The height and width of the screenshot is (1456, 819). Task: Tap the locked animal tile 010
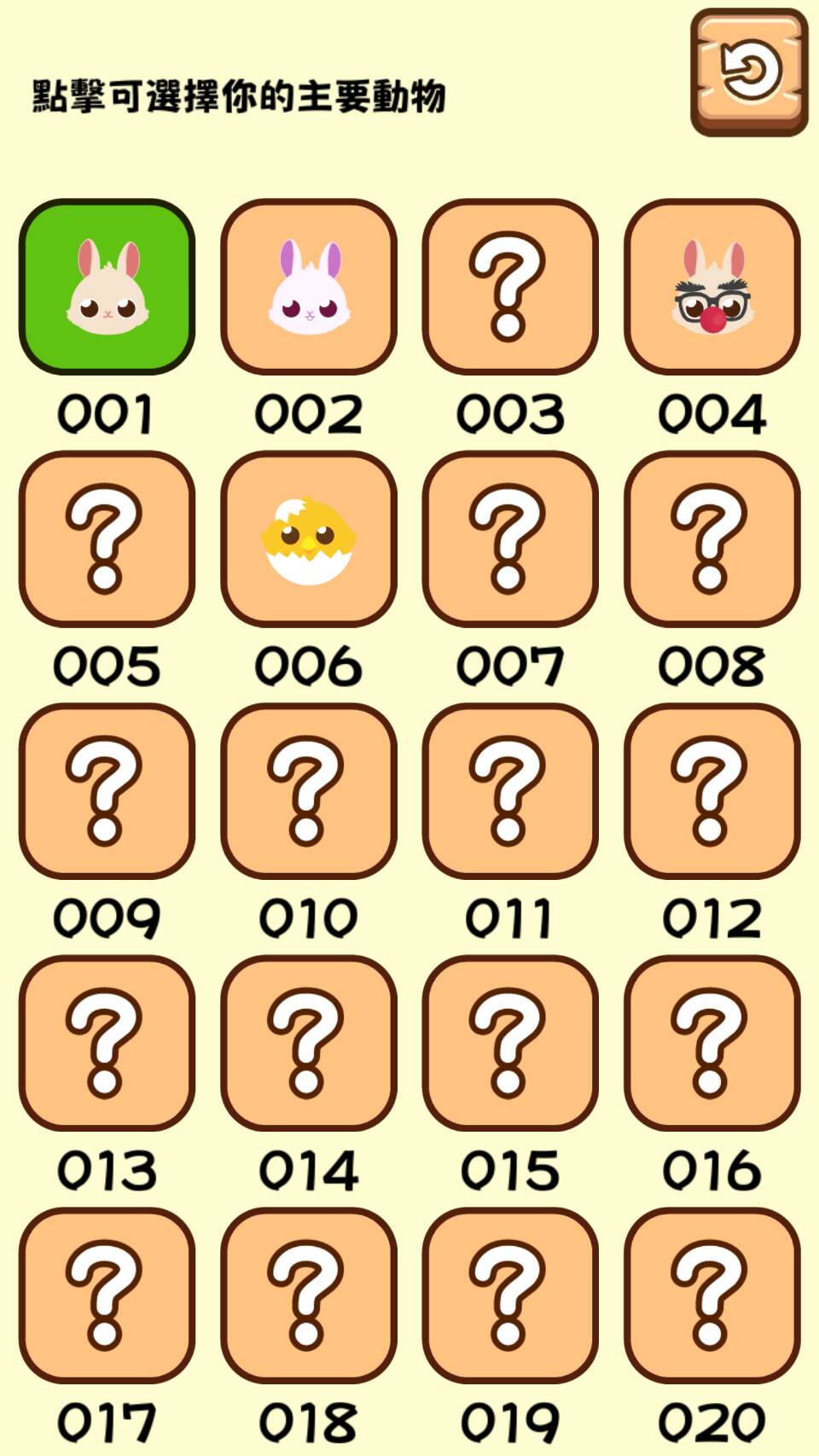click(x=309, y=791)
